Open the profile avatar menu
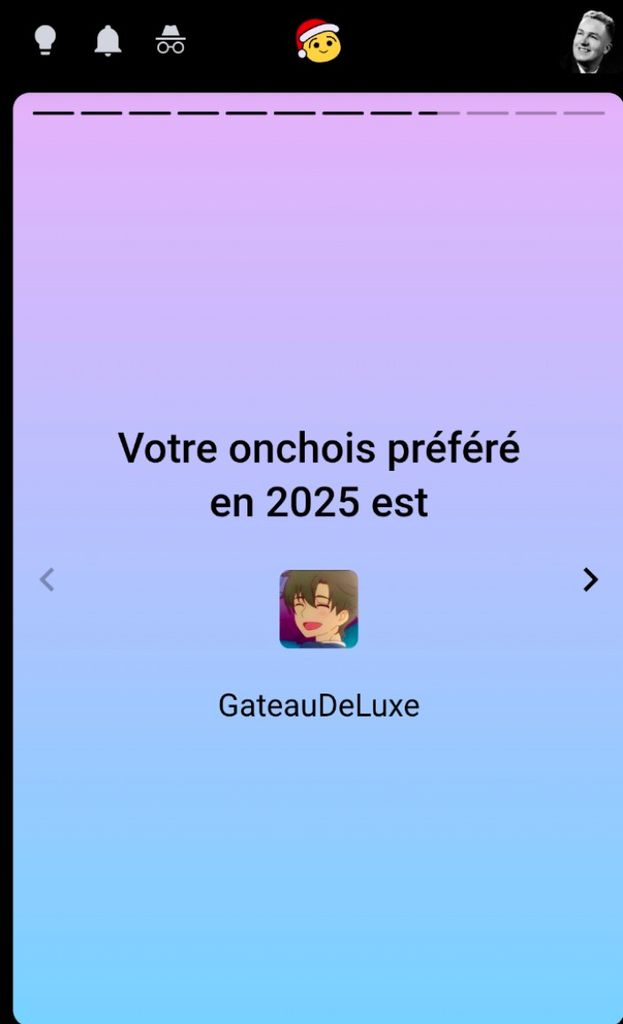The height and width of the screenshot is (1024, 623). pos(593,41)
